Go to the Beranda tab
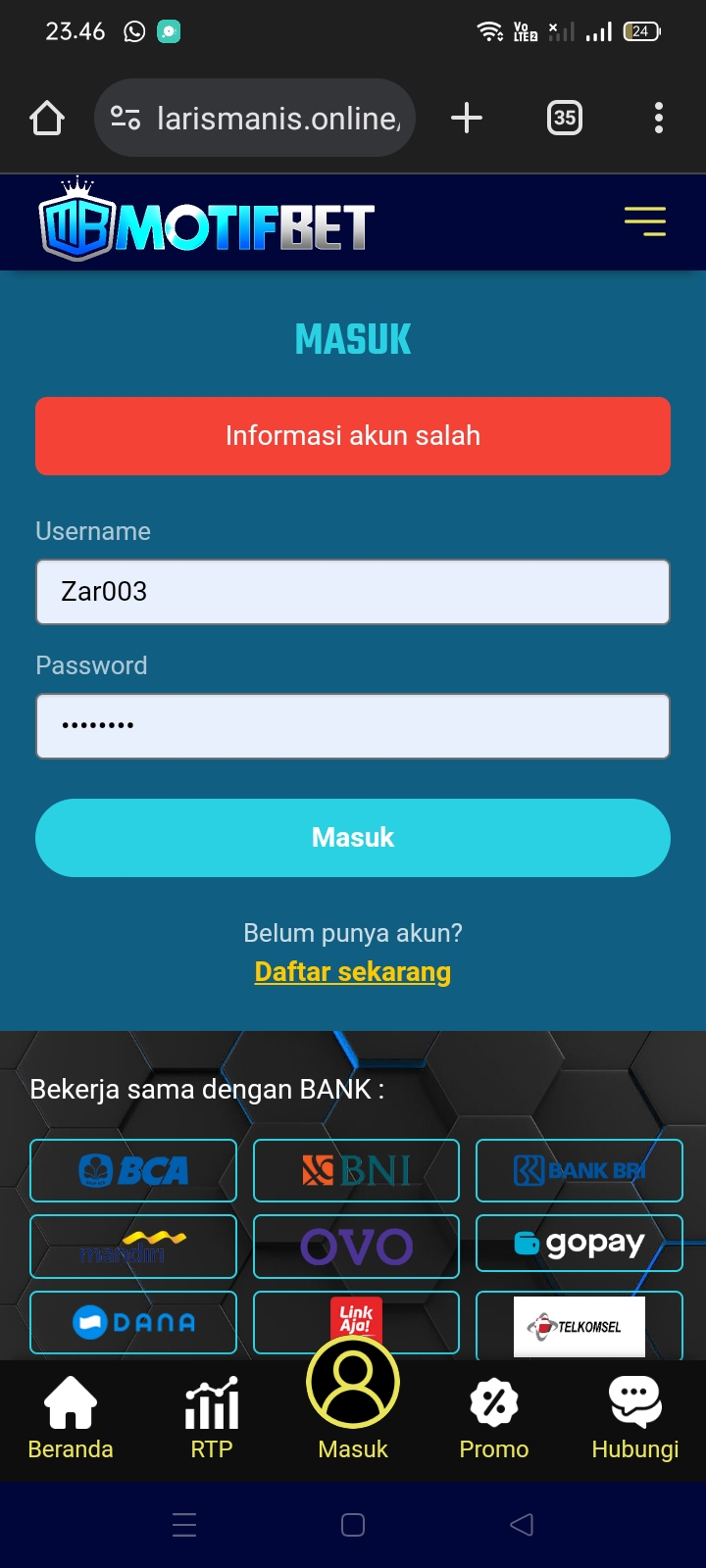 coord(71,1418)
